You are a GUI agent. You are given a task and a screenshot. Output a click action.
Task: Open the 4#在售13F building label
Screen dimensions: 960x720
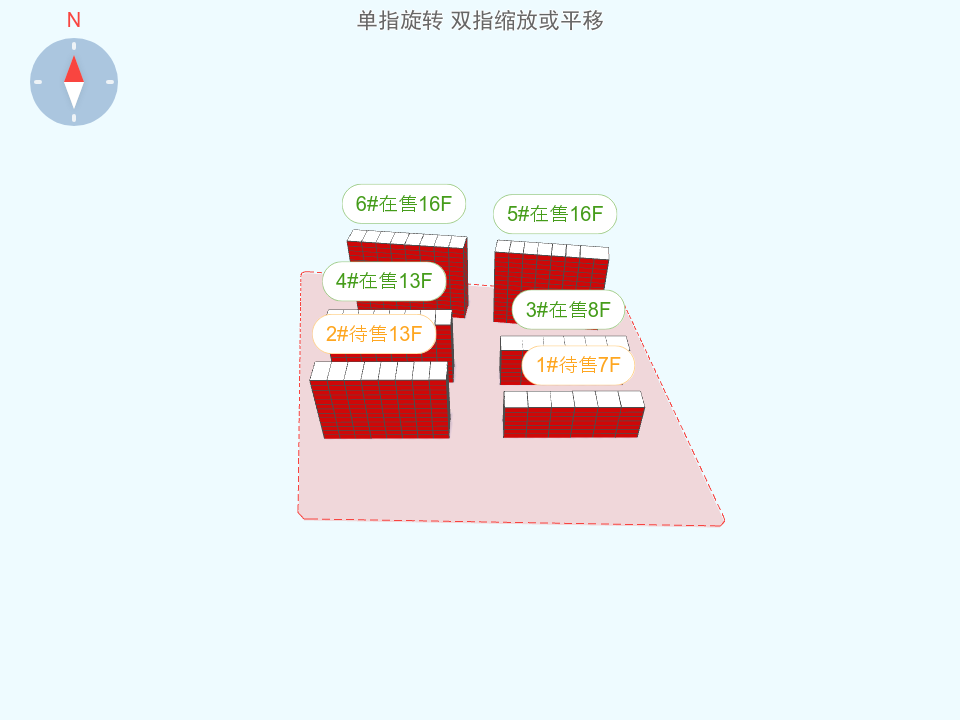[x=384, y=281]
